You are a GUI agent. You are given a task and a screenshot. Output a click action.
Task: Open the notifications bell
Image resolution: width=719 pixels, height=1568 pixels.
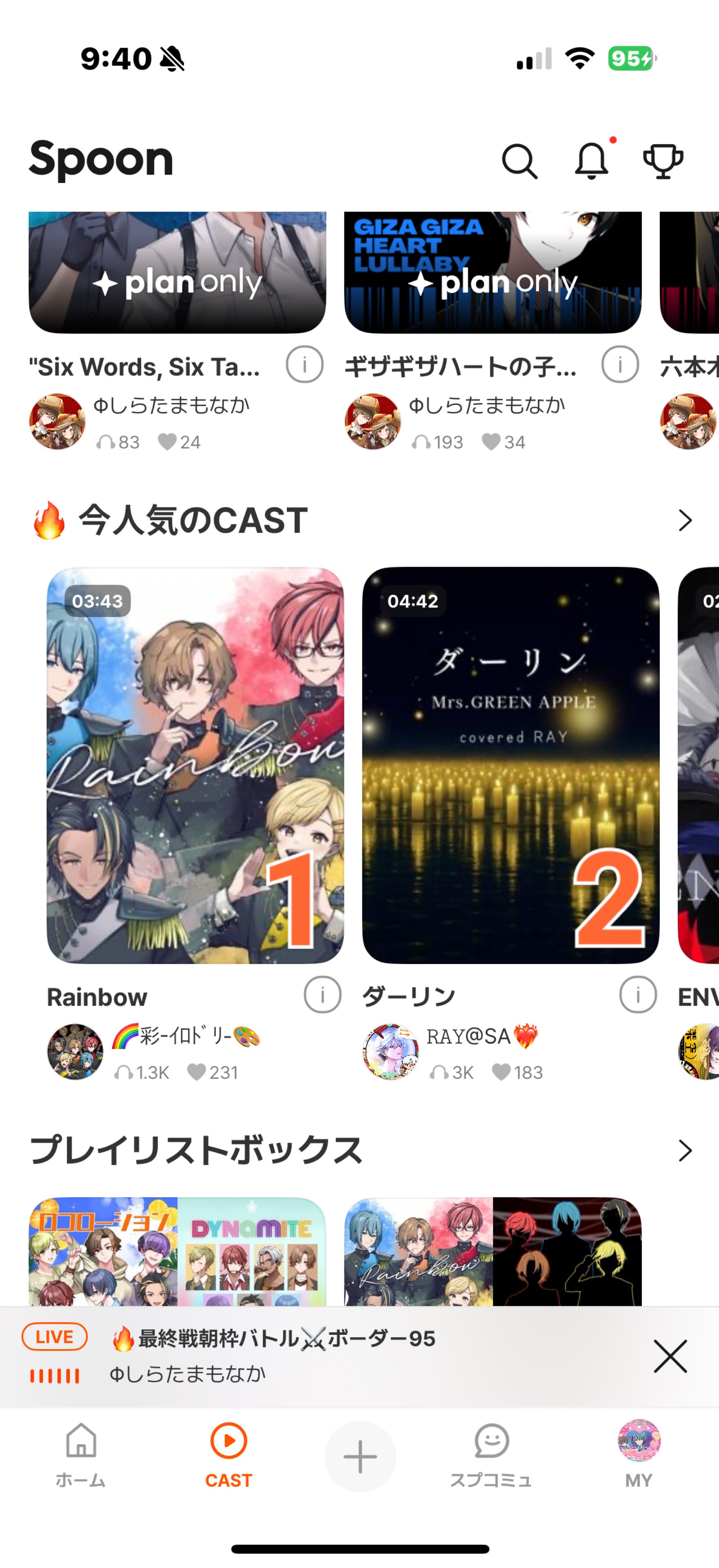(591, 161)
